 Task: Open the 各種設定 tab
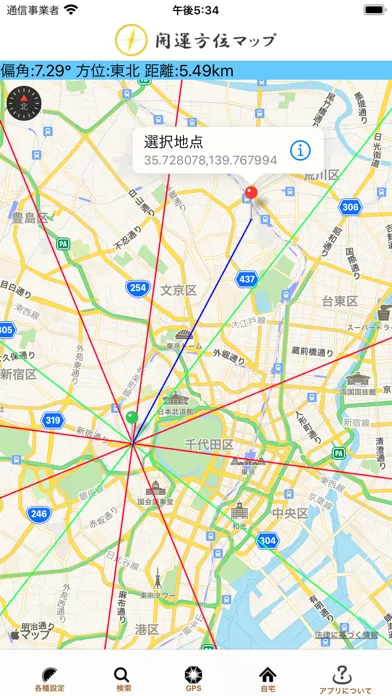coord(50,680)
